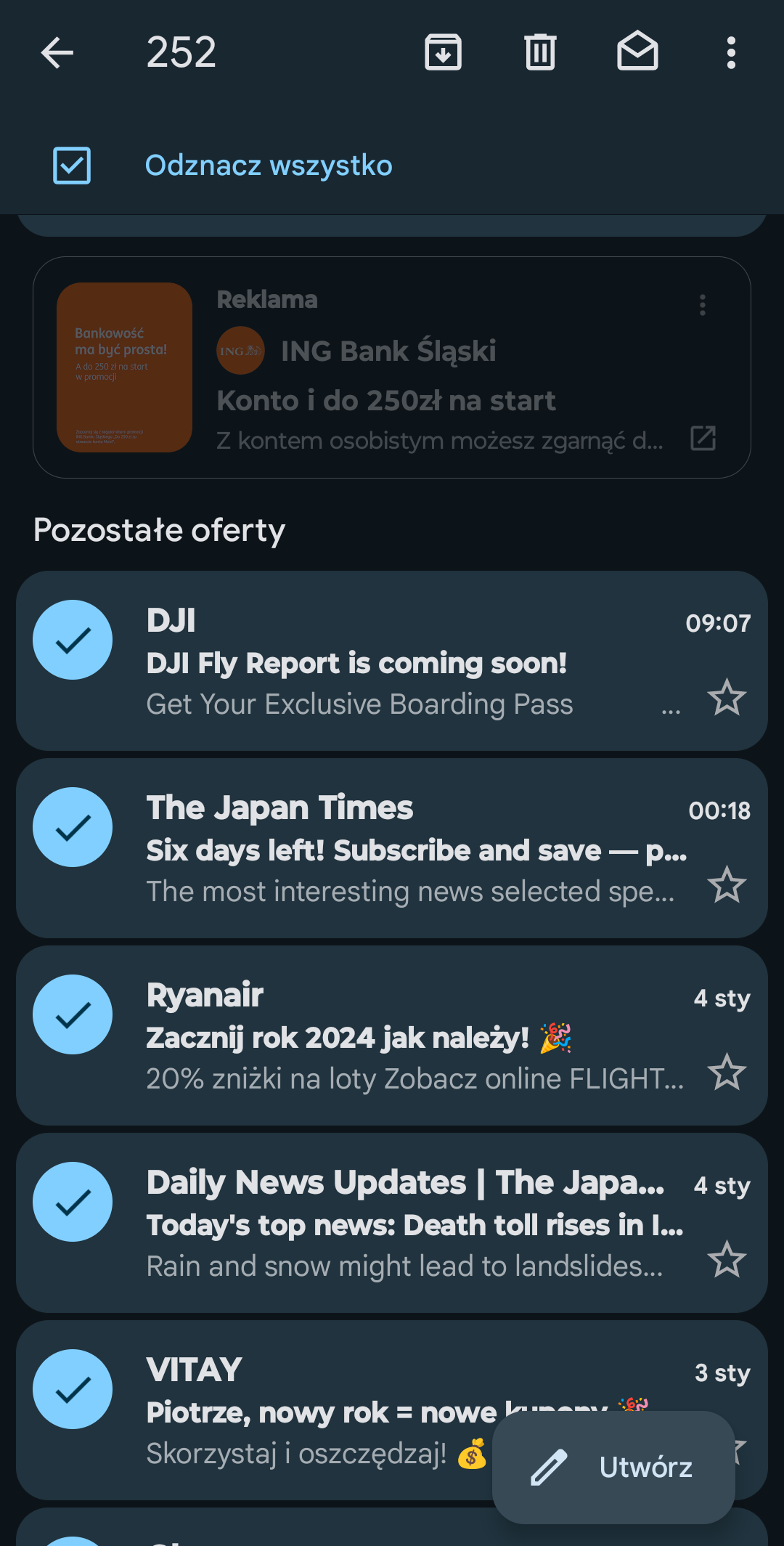Exit selection mode with the back arrow

click(57, 53)
